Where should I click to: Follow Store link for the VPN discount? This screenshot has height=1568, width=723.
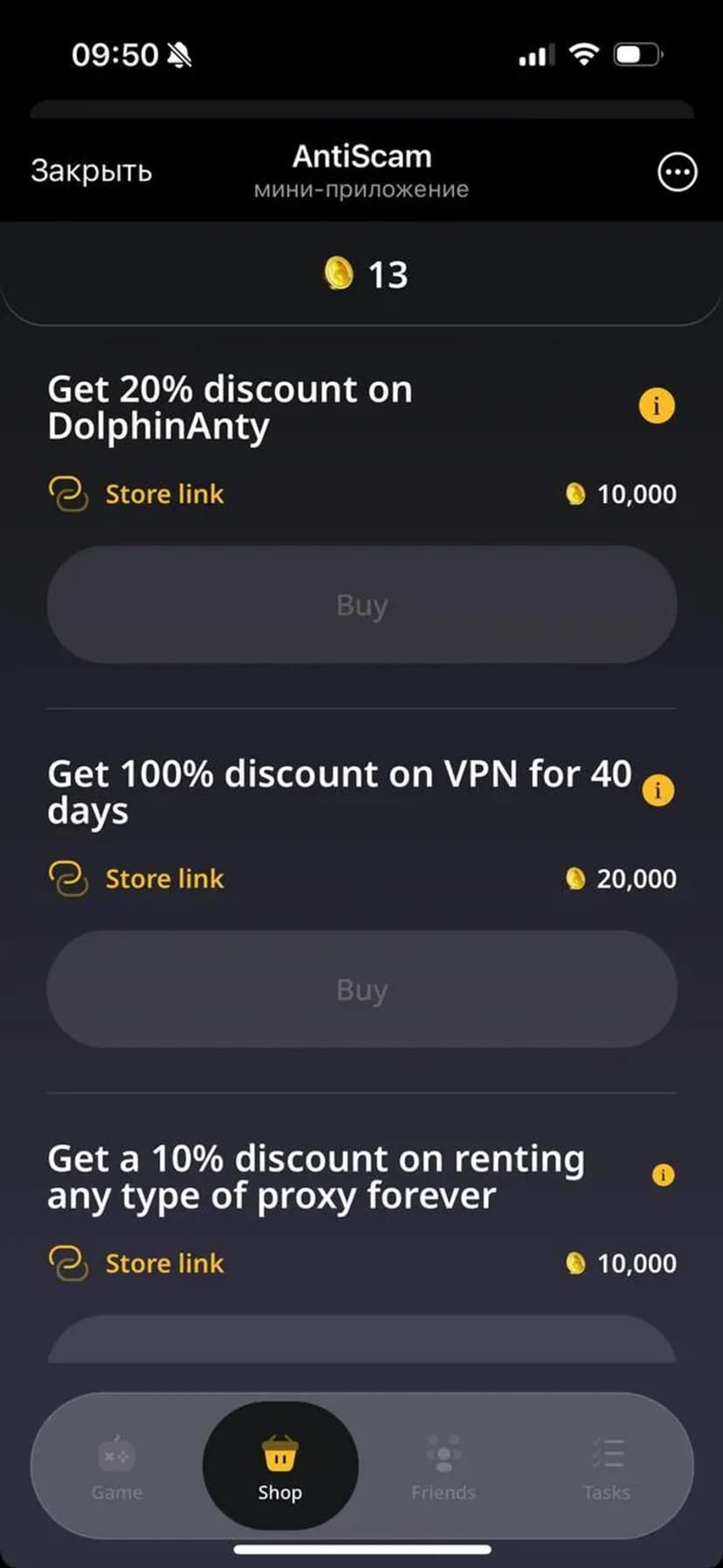(x=164, y=879)
